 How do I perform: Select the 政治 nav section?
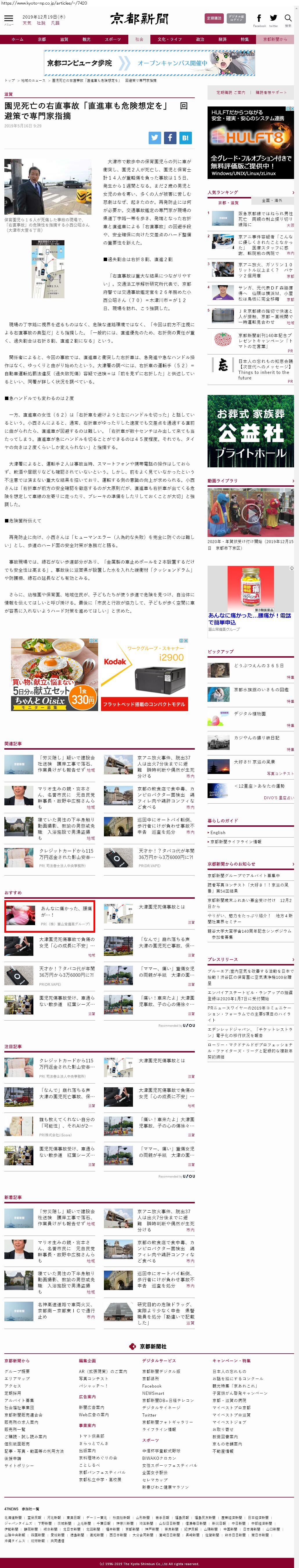click(200, 39)
